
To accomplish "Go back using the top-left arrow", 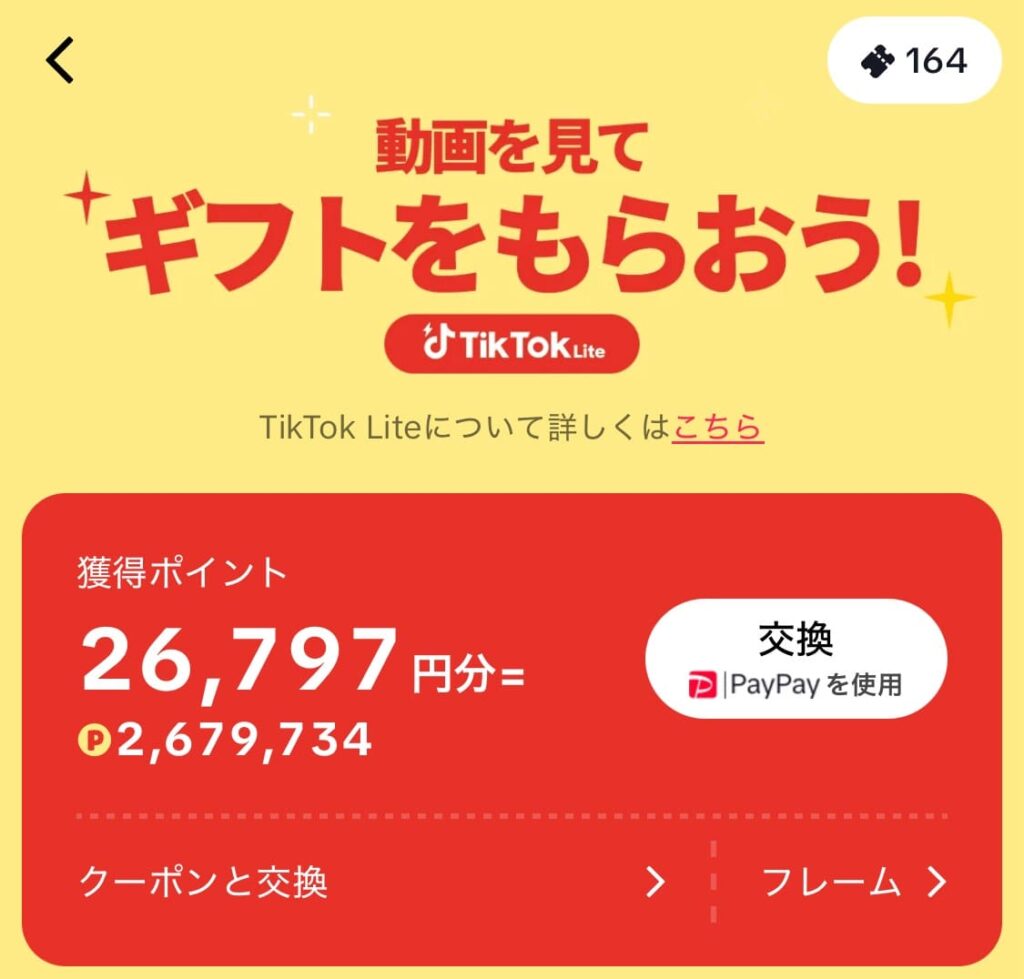I will [60, 62].
